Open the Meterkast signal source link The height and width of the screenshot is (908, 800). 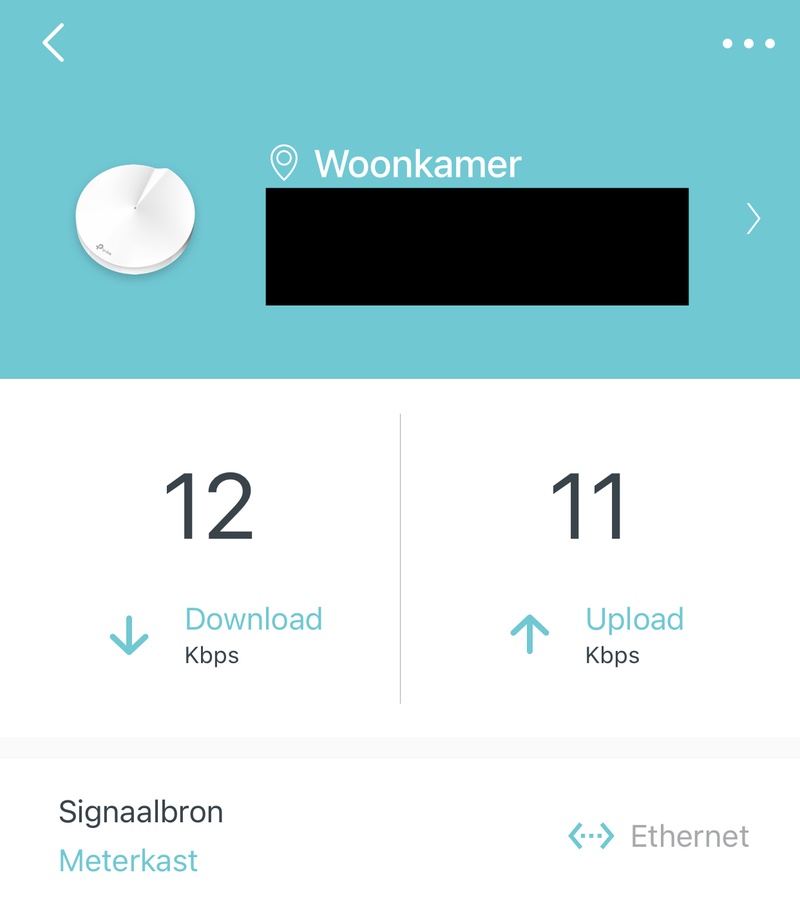coord(129,860)
